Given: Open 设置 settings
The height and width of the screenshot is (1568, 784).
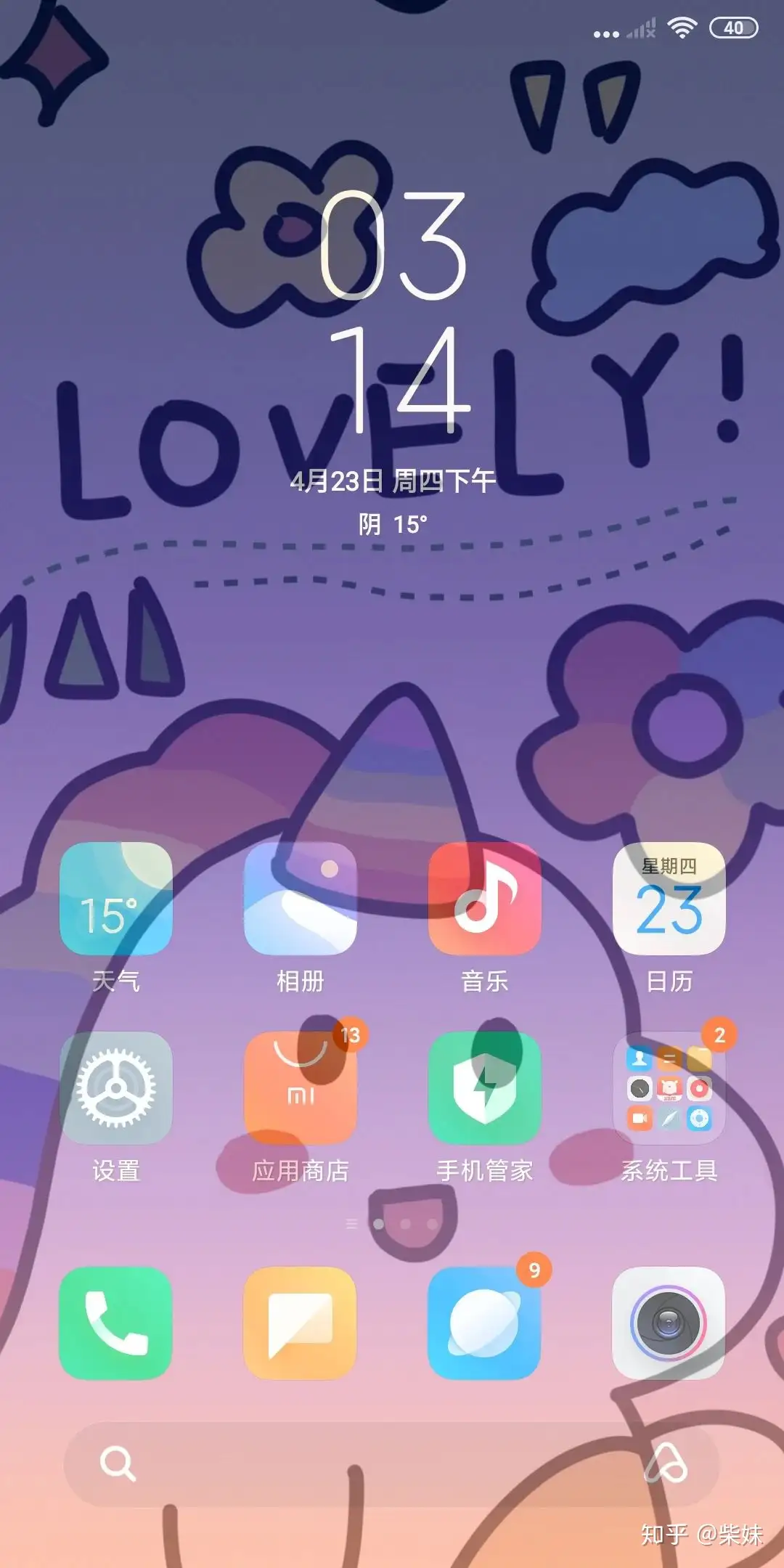Looking at the screenshot, I should (x=115, y=1088).
